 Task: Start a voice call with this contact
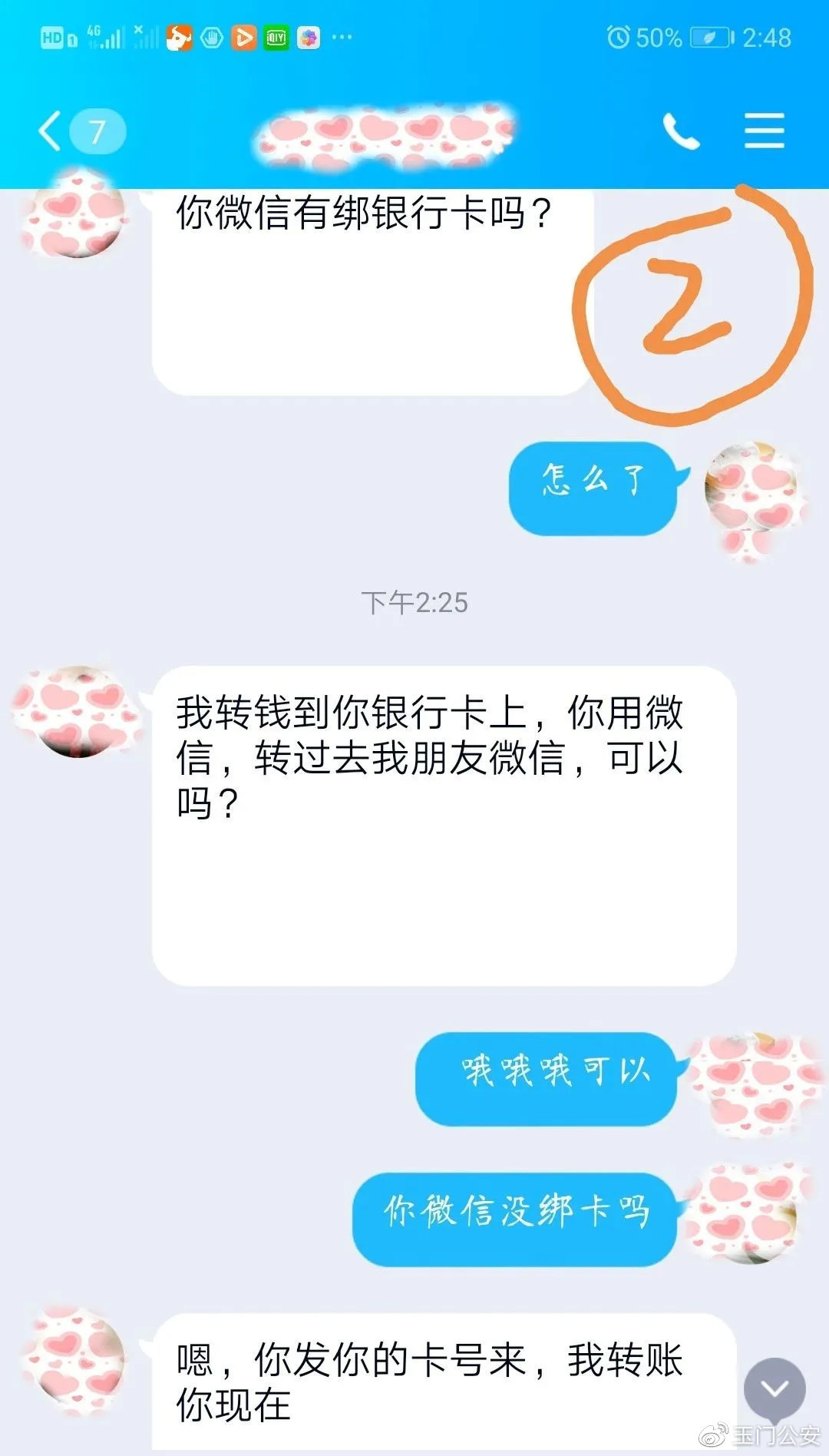click(x=681, y=131)
